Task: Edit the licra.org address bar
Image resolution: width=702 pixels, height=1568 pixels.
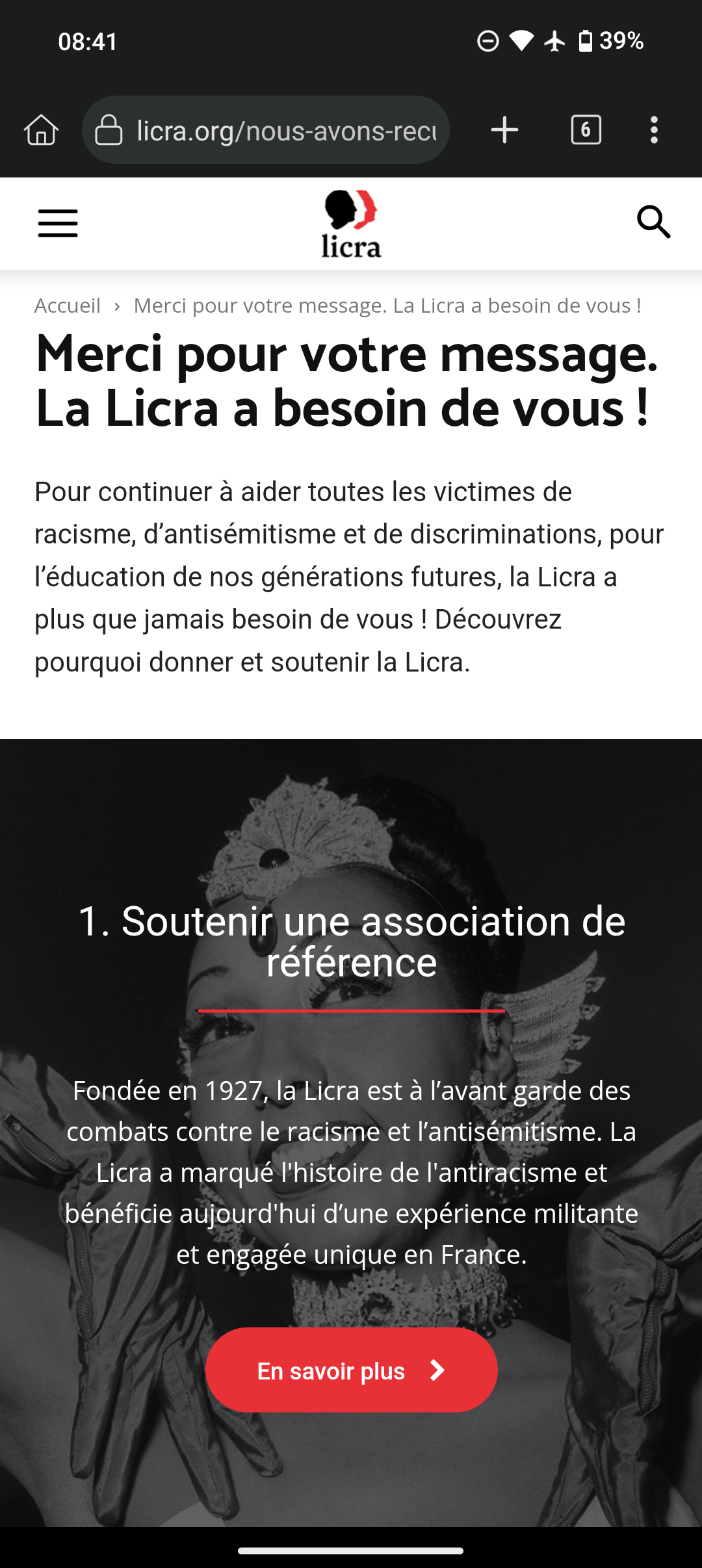Action: click(x=266, y=130)
